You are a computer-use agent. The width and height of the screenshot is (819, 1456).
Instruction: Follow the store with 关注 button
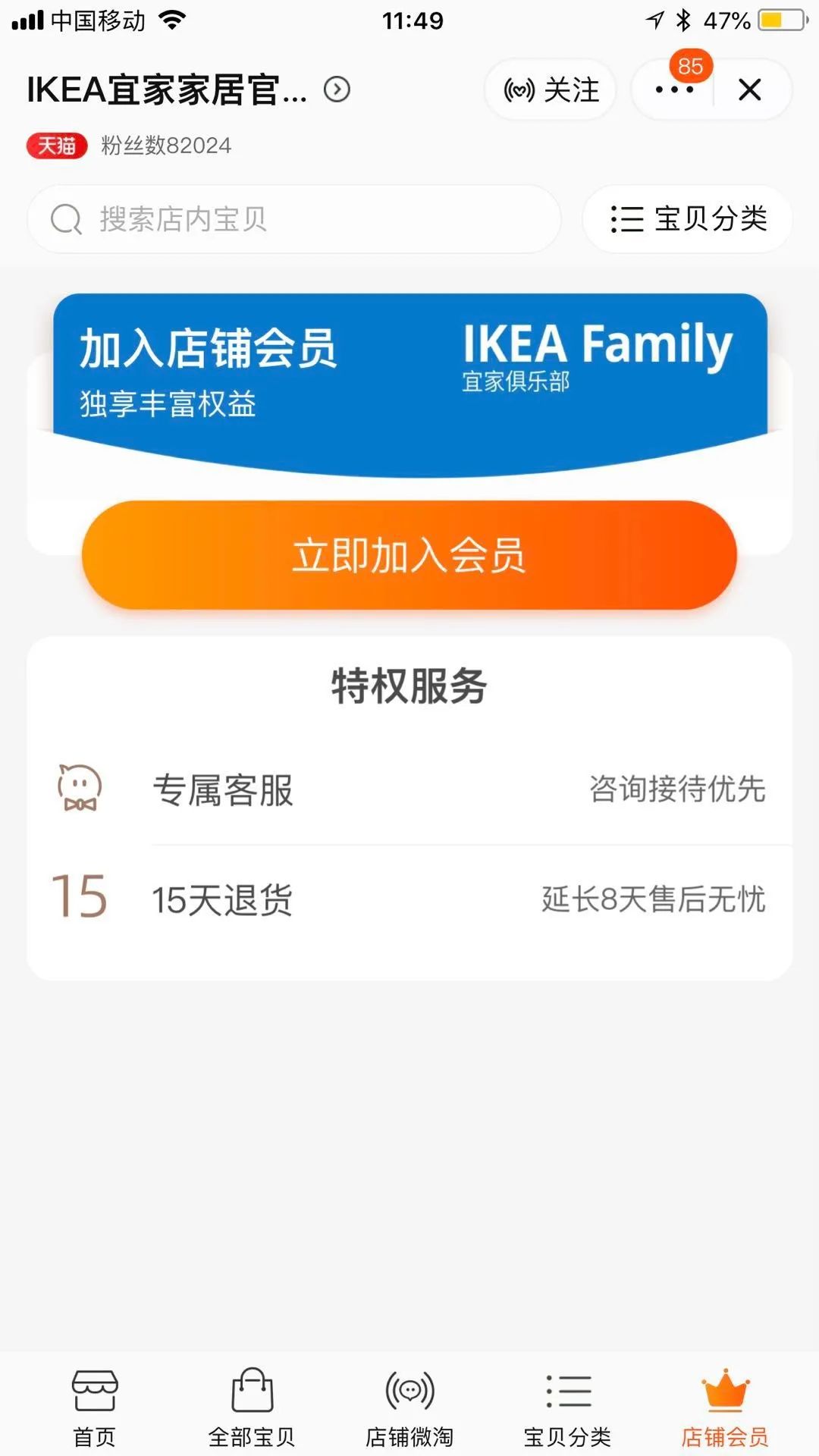point(551,89)
